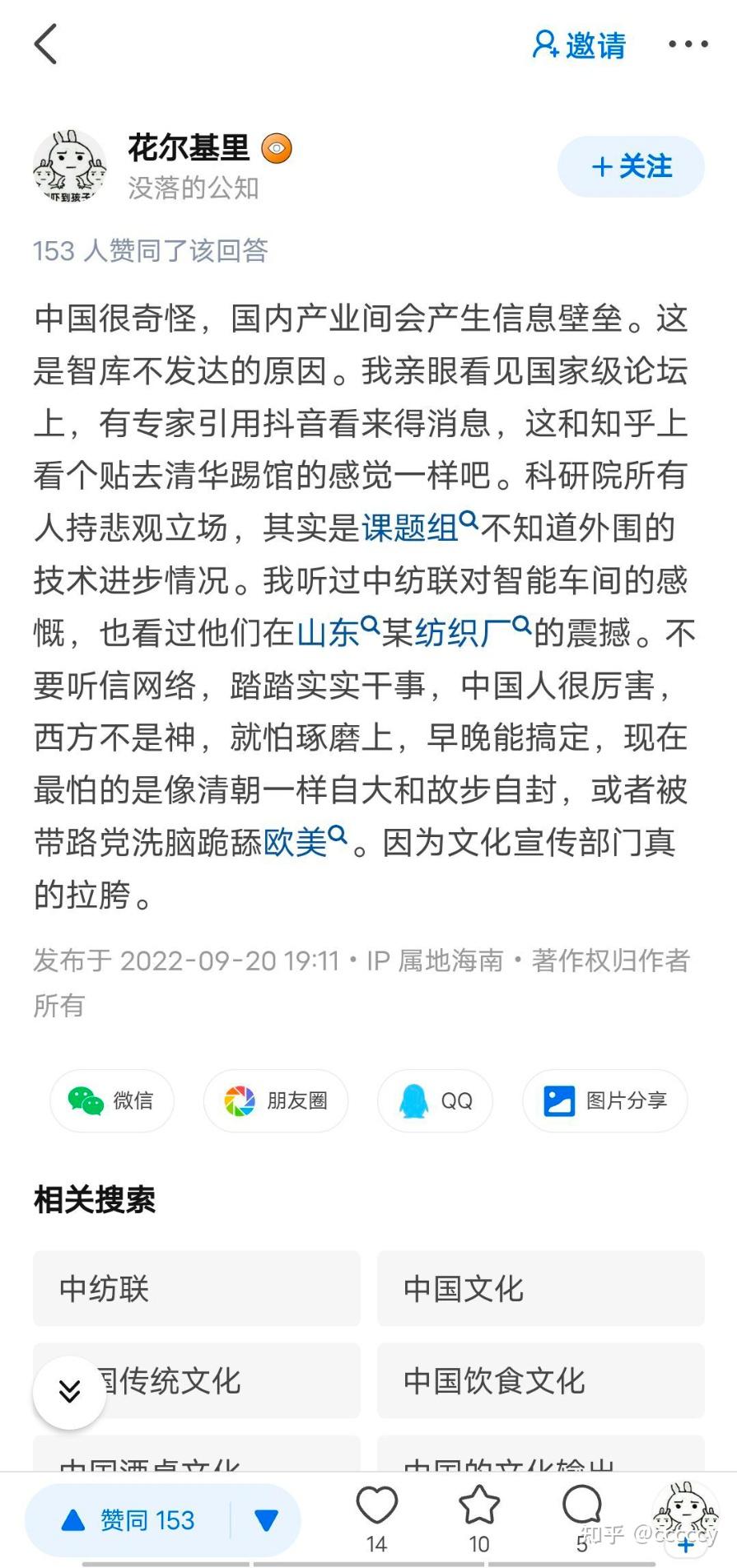This screenshot has width=737, height=1568.
Task: Follow the author with 关注
Action: tap(631, 167)
